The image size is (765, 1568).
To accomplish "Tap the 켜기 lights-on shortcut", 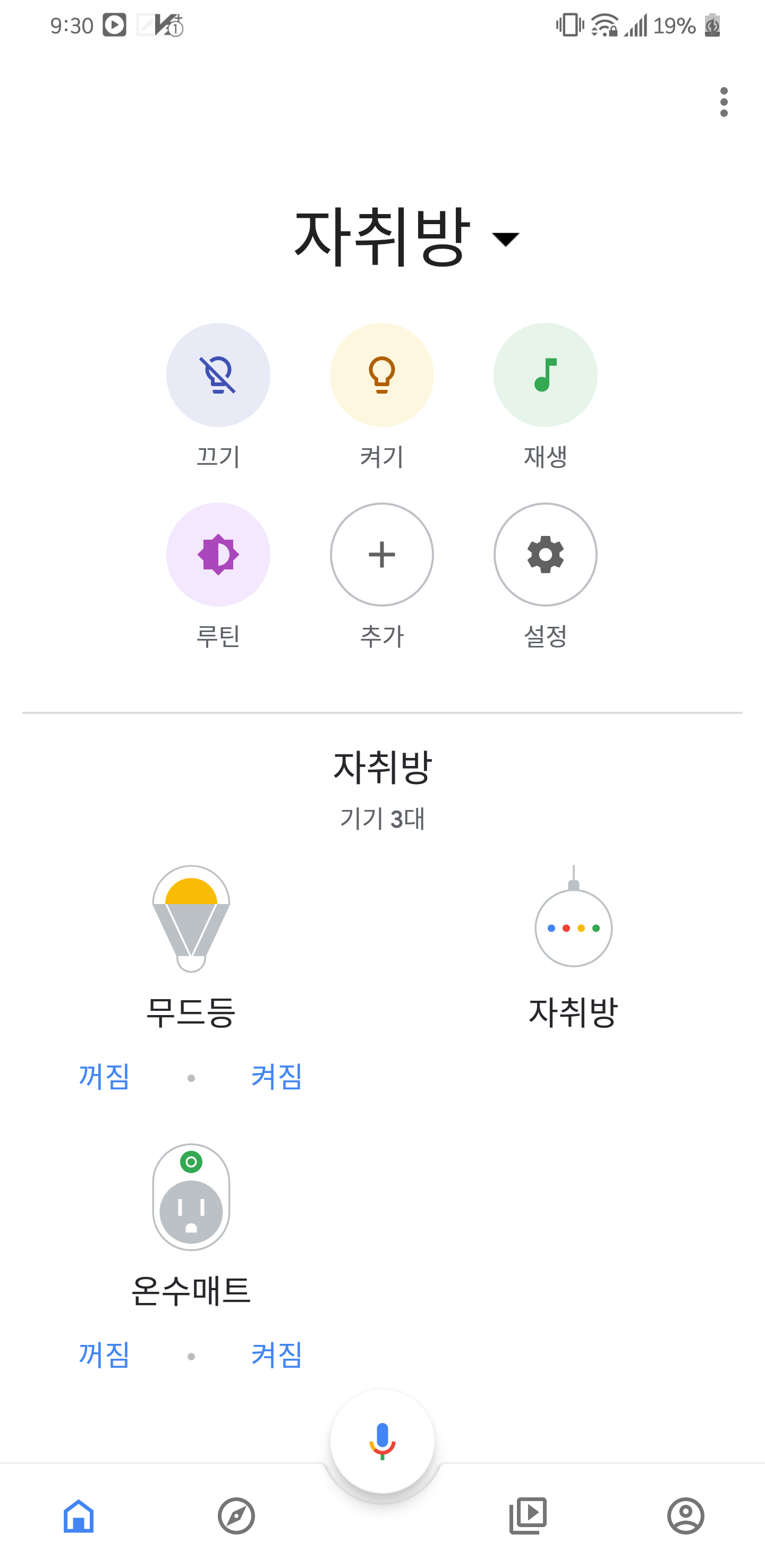I will (x=381, y=375).
